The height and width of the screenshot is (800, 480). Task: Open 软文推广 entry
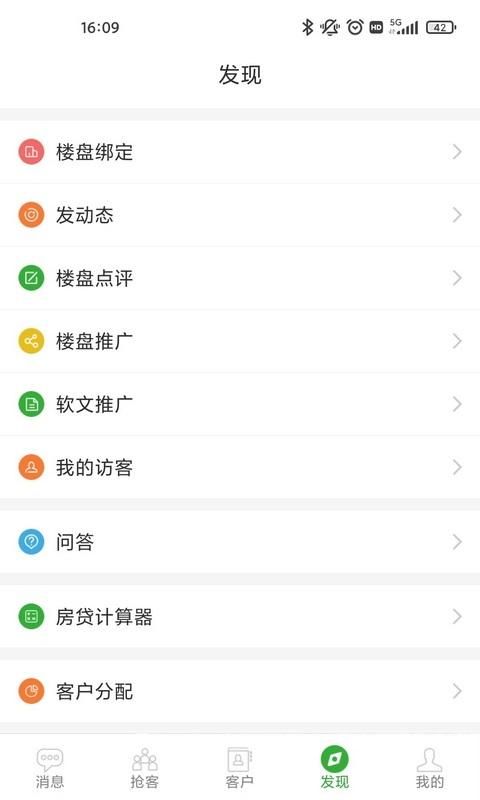pyautogui.click(x=240, y=404)
